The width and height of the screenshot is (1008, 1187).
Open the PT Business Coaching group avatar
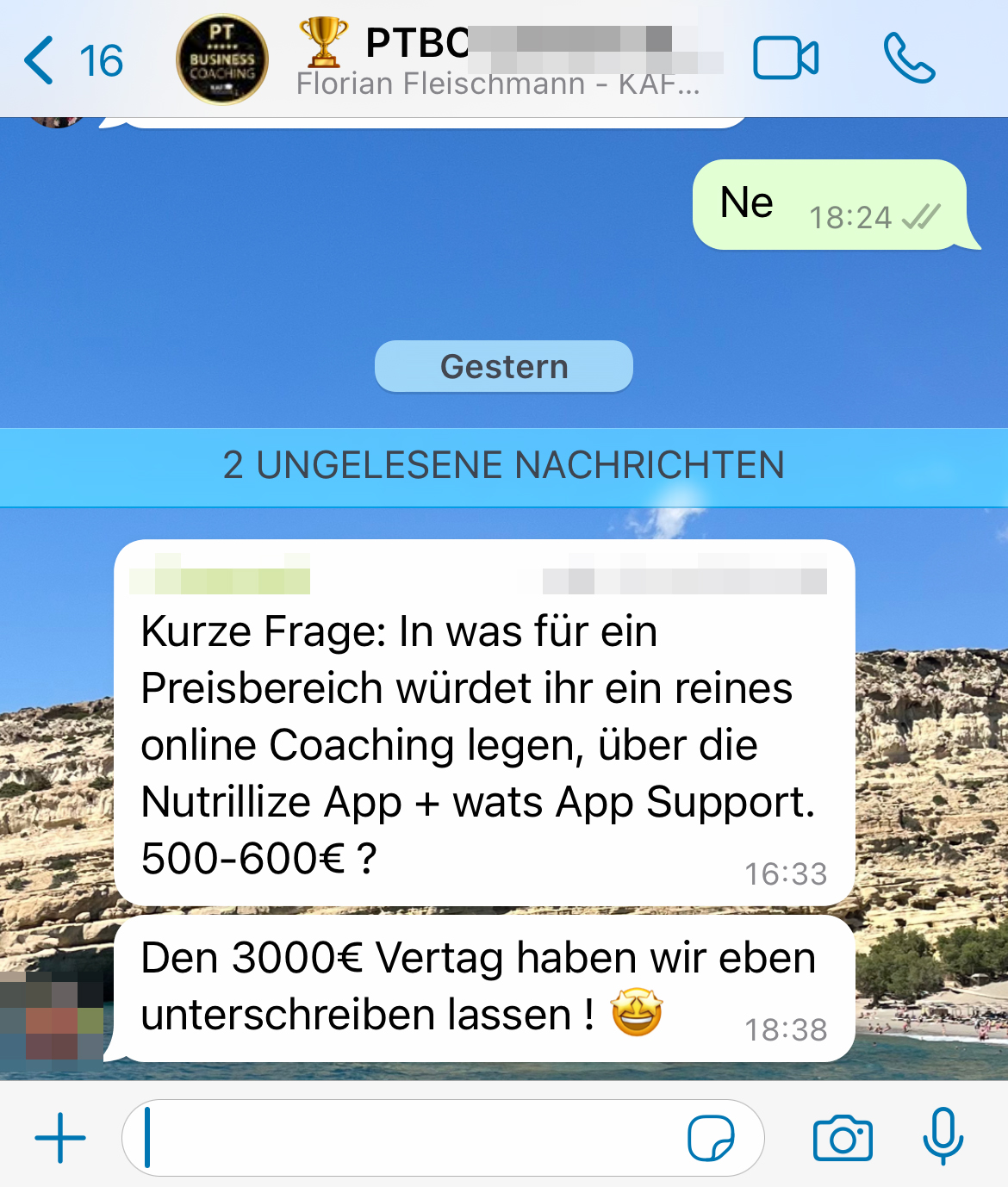point(222,60)
